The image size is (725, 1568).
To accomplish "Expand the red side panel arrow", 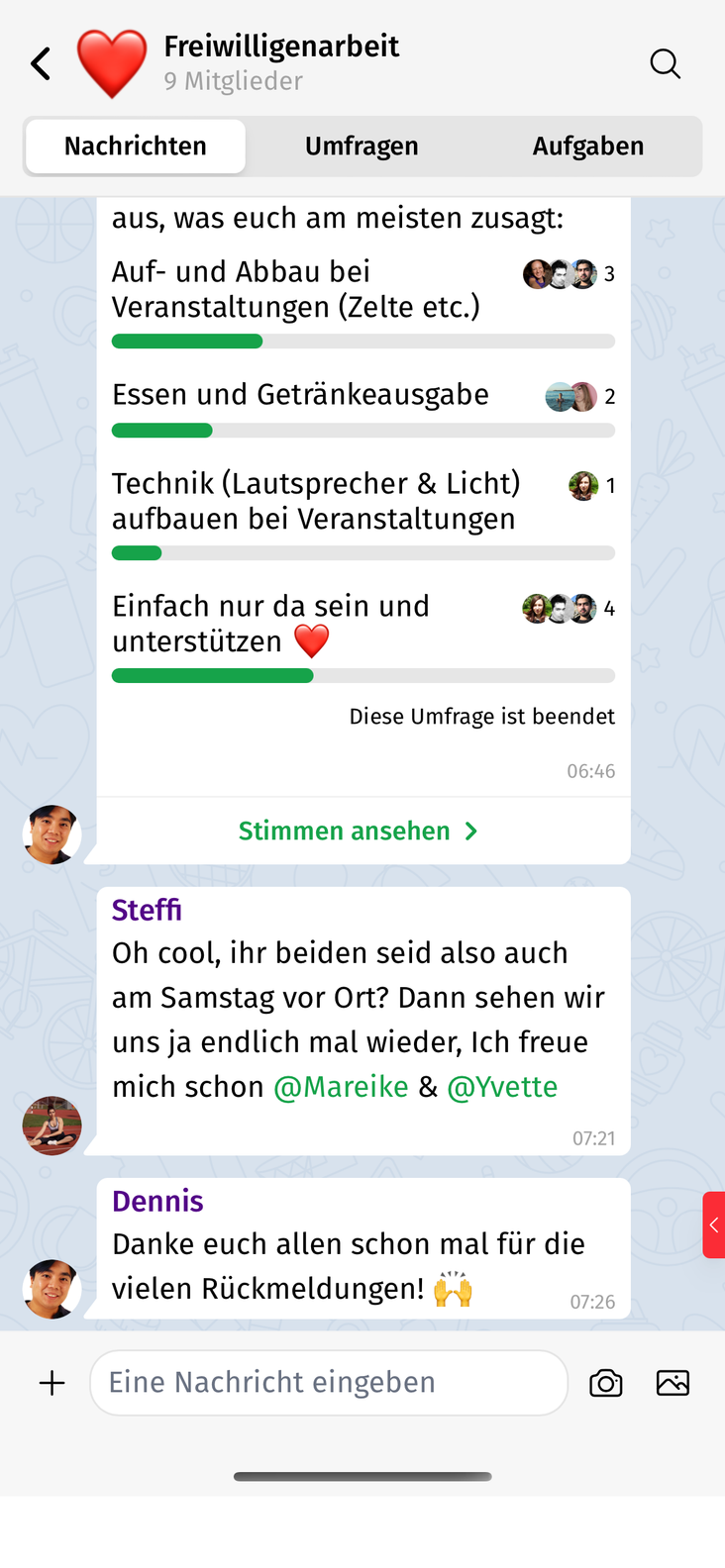I will [713, 1225].
